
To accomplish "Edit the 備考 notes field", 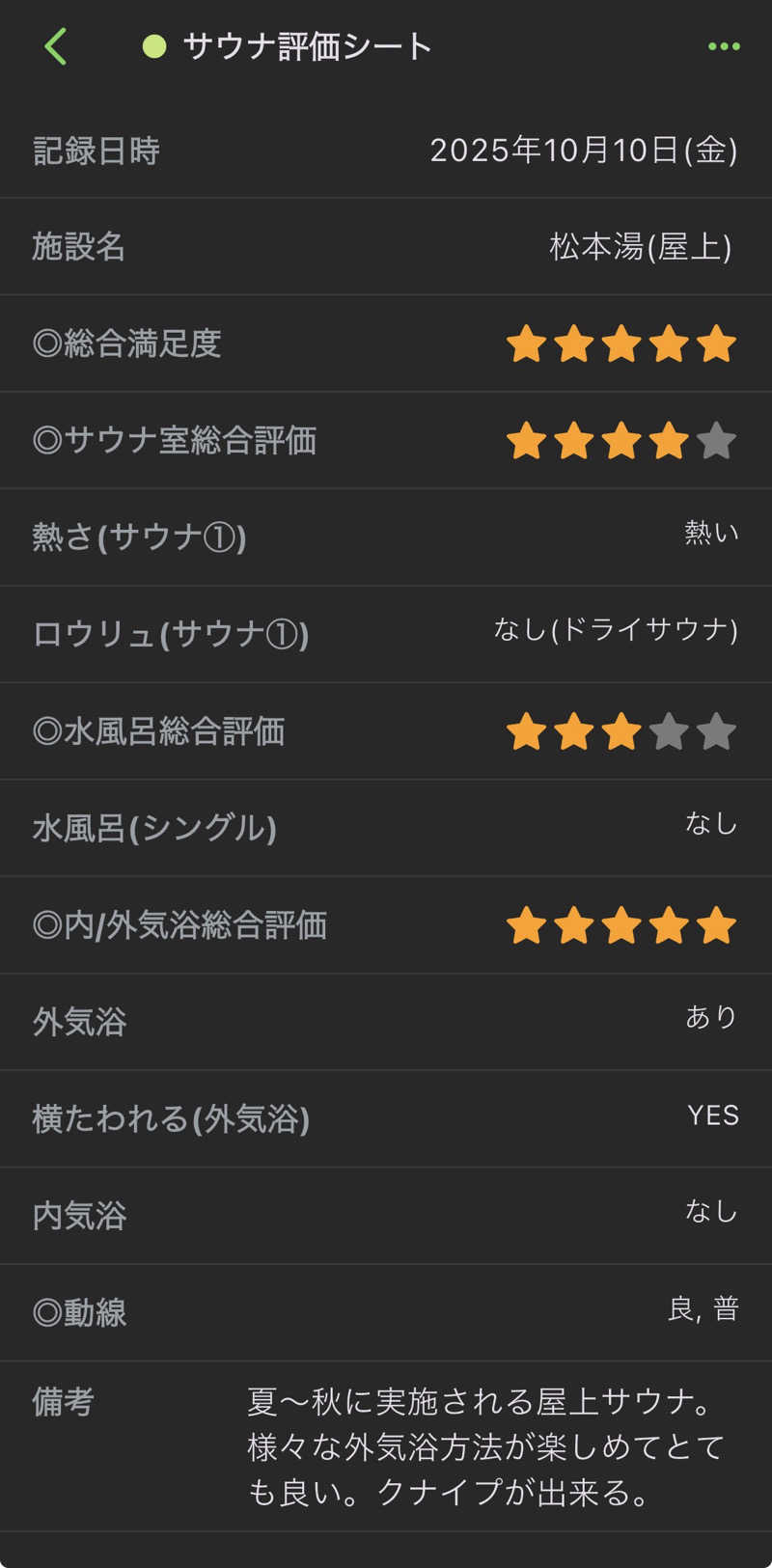I will pos(482,1445).
